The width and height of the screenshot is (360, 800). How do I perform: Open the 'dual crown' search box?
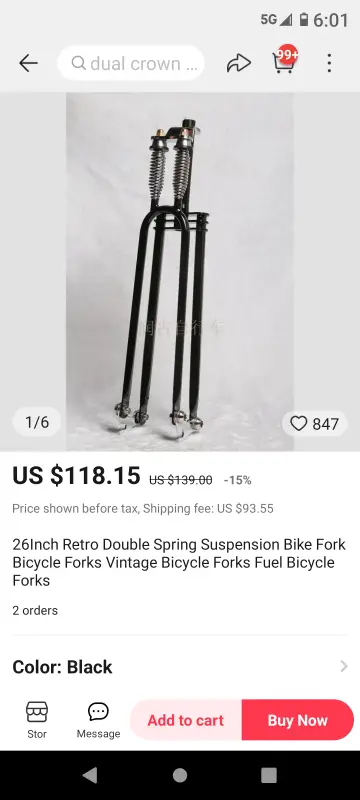pos(131,63)
